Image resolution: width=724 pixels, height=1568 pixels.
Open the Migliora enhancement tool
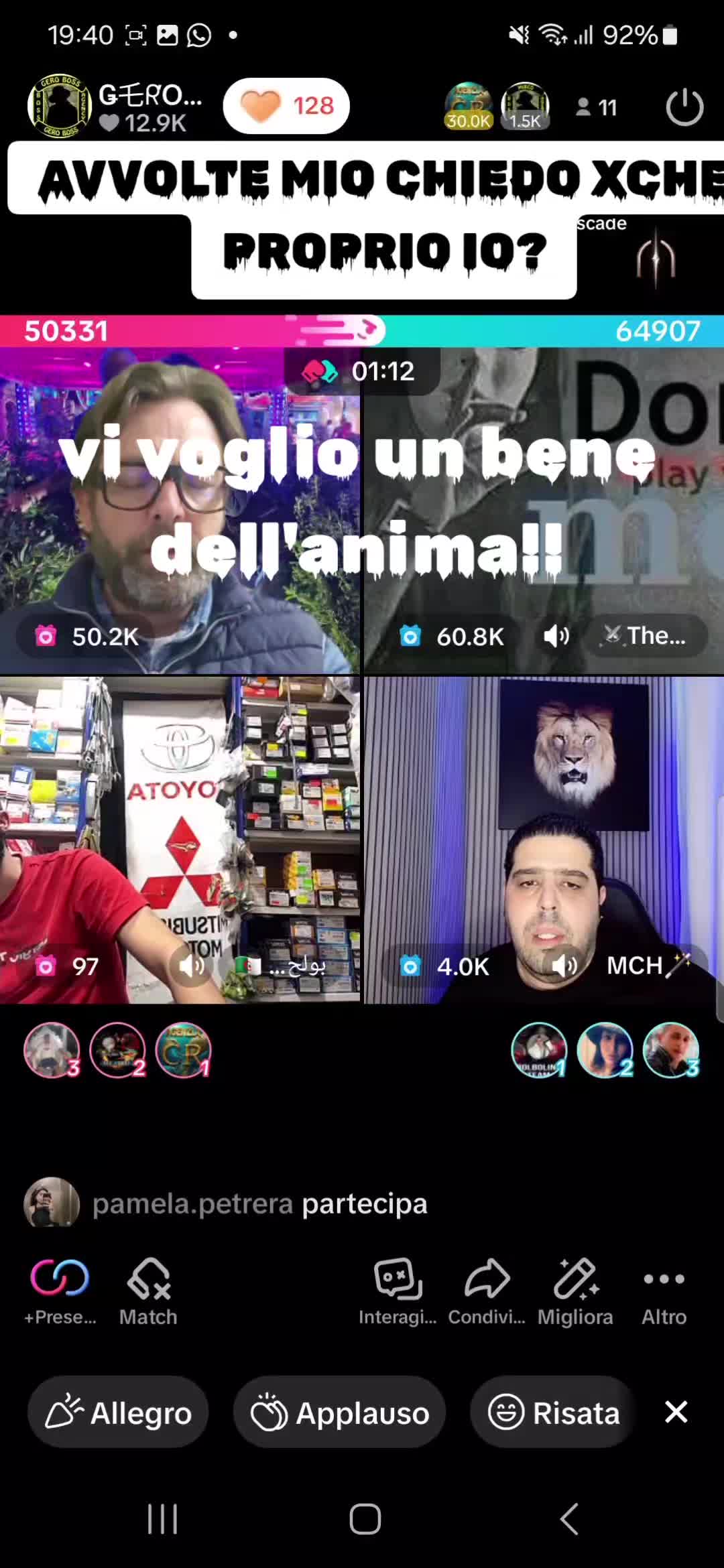click(x=575, y=1291)
